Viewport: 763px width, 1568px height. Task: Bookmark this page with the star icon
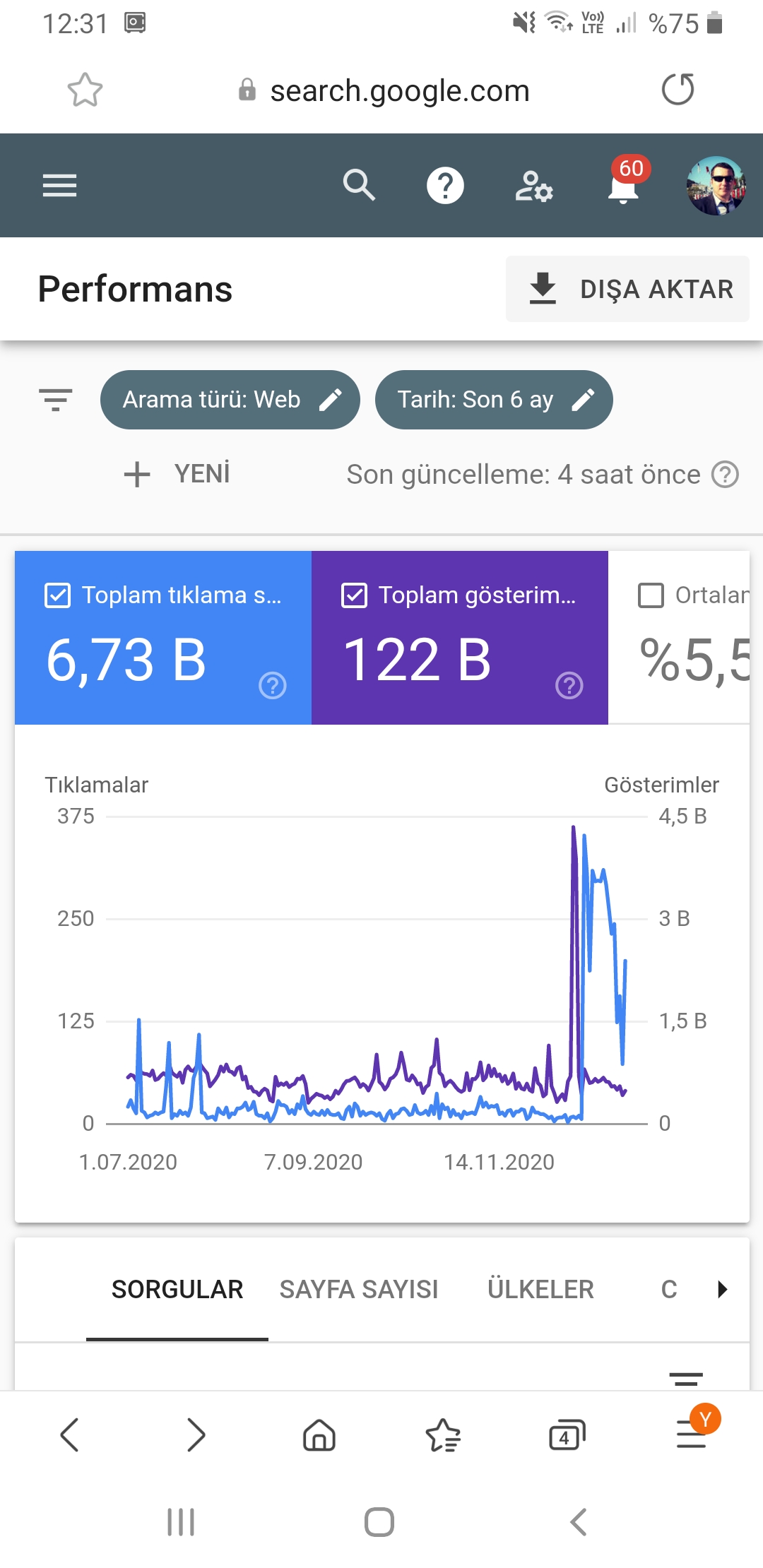point(85,90)
